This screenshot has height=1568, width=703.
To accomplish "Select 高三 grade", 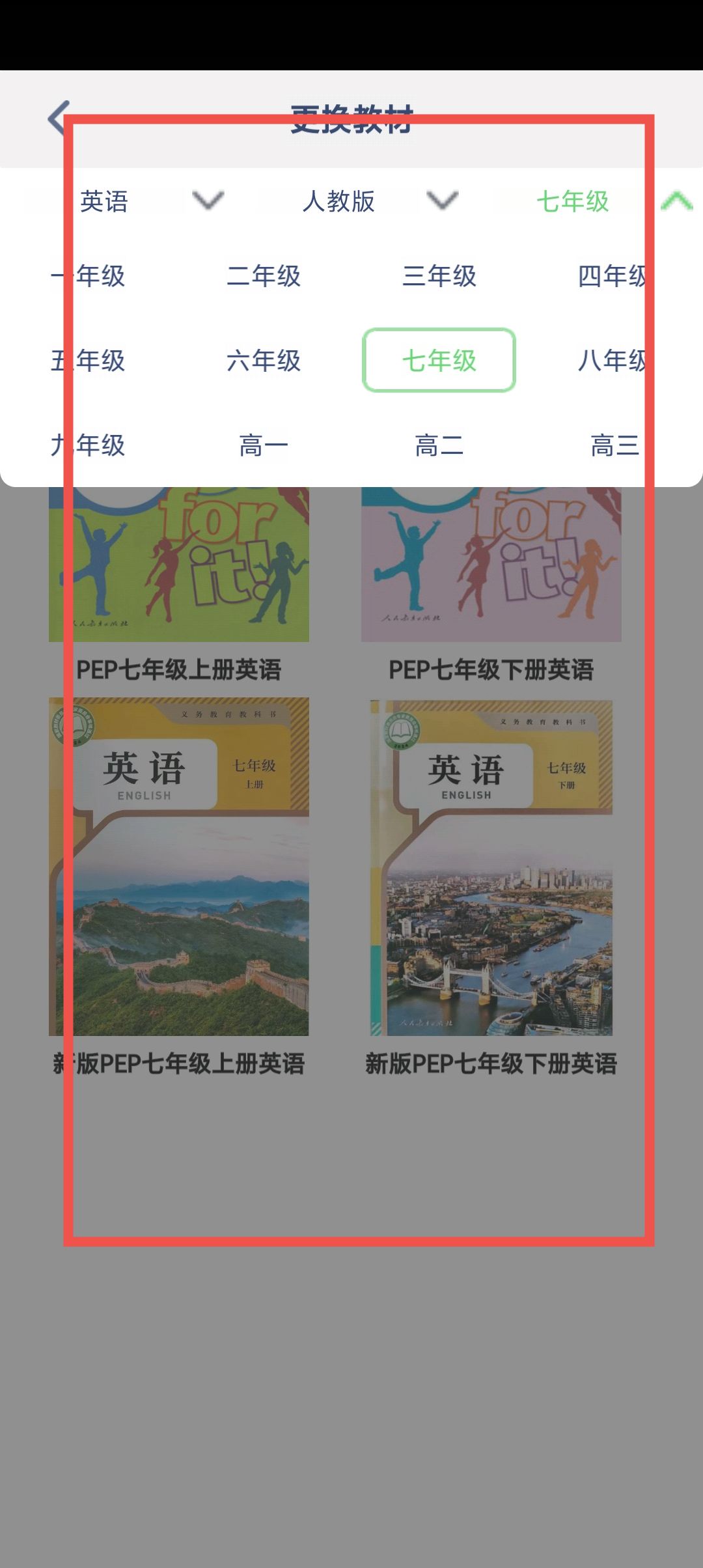I will coord(614,445).
